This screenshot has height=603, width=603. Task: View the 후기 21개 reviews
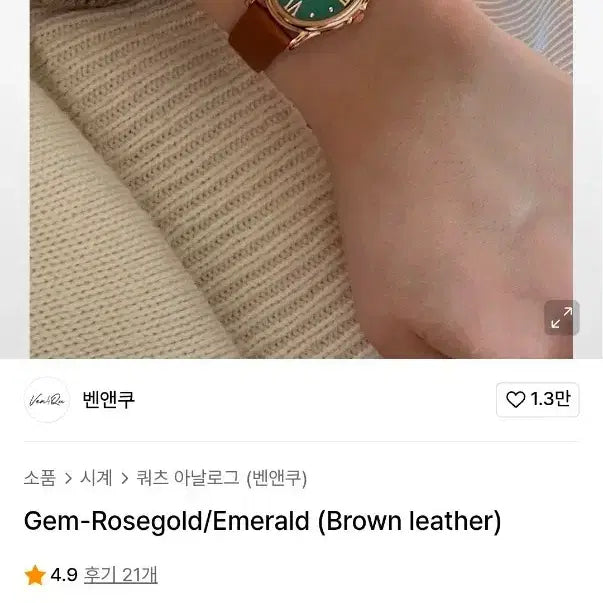tap(119, 575)
